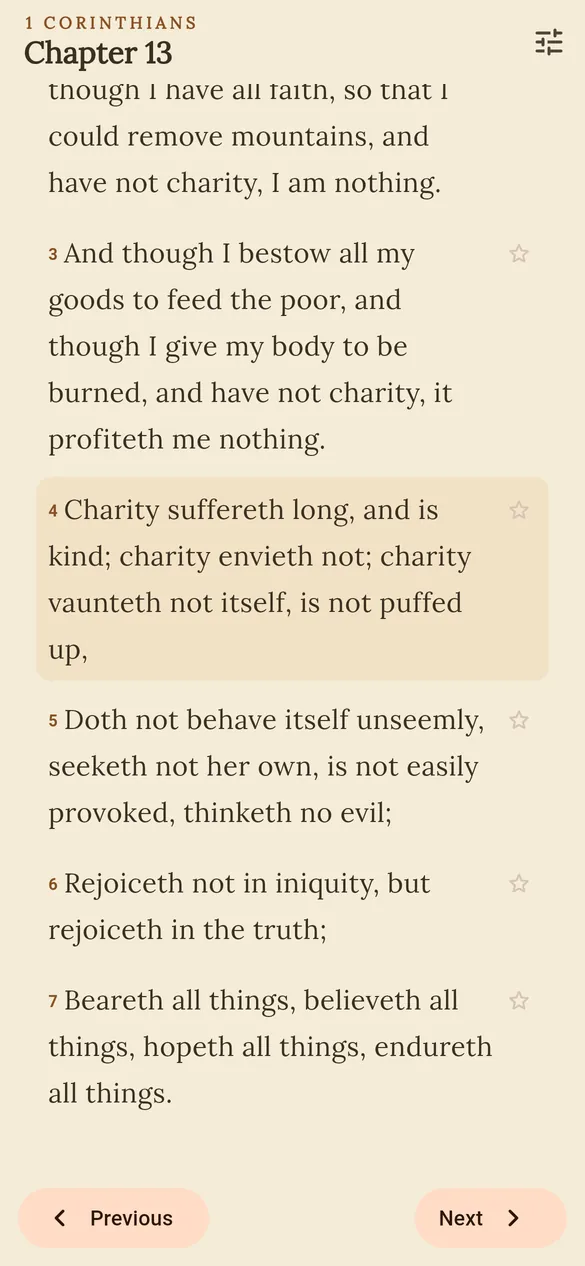This screenshot has width=585, height=1266.
Task: Go to the Previous chapter
Action: pyautogui.click(x=113, y=1218)
